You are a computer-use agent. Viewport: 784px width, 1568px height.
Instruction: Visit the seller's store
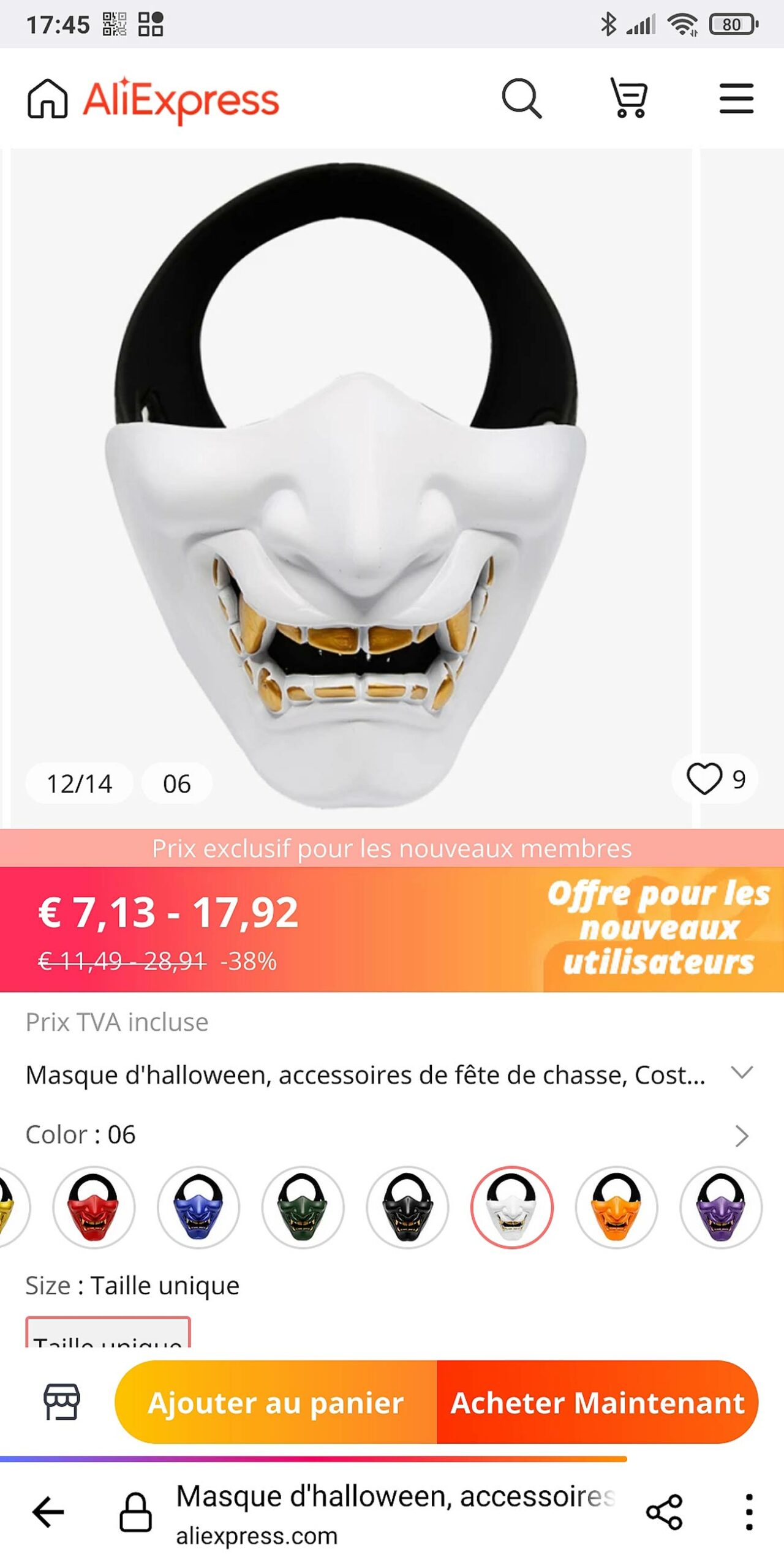[61, 1401]
